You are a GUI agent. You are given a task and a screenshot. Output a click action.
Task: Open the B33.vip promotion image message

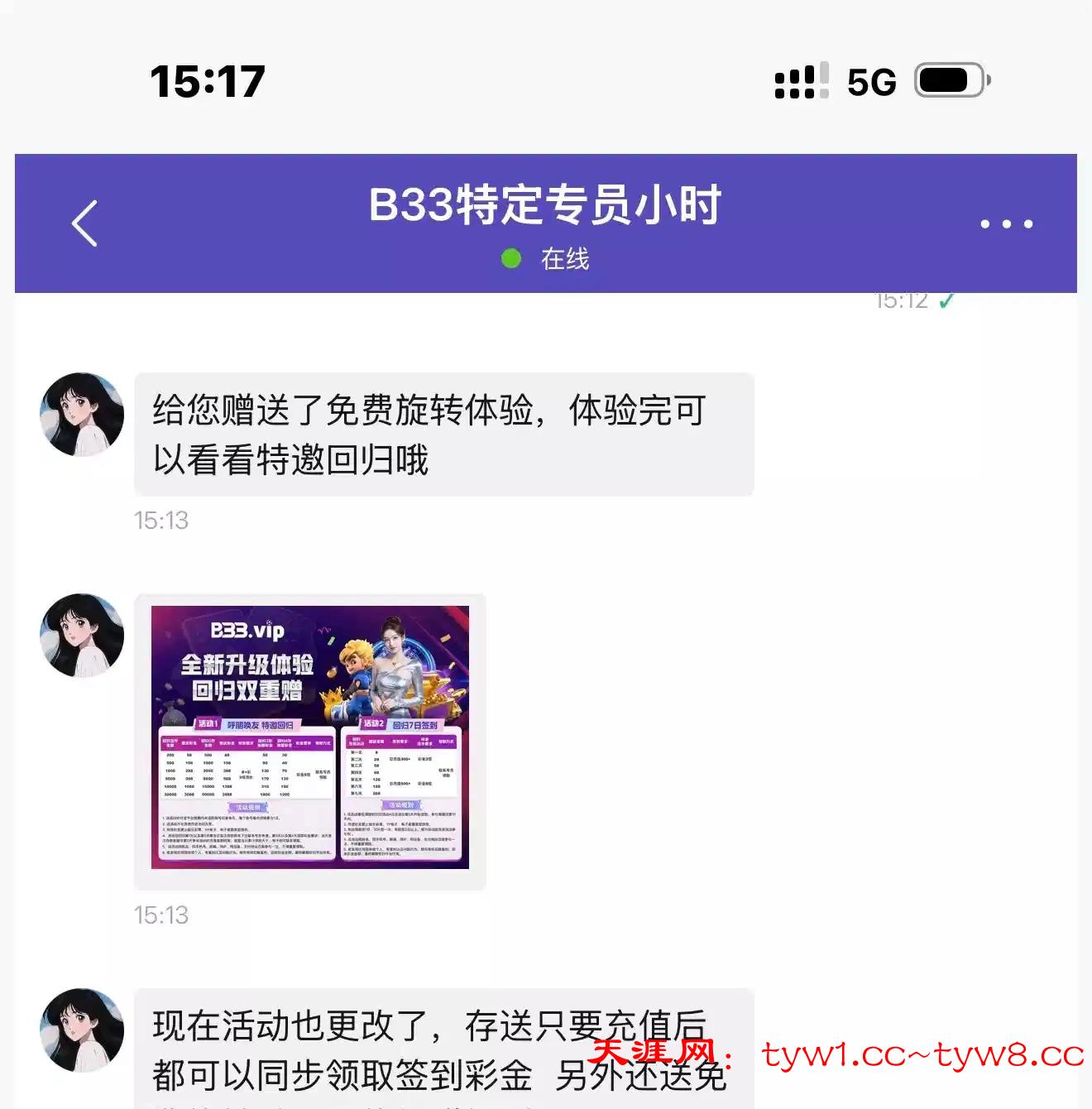click(x=310, y=737)
